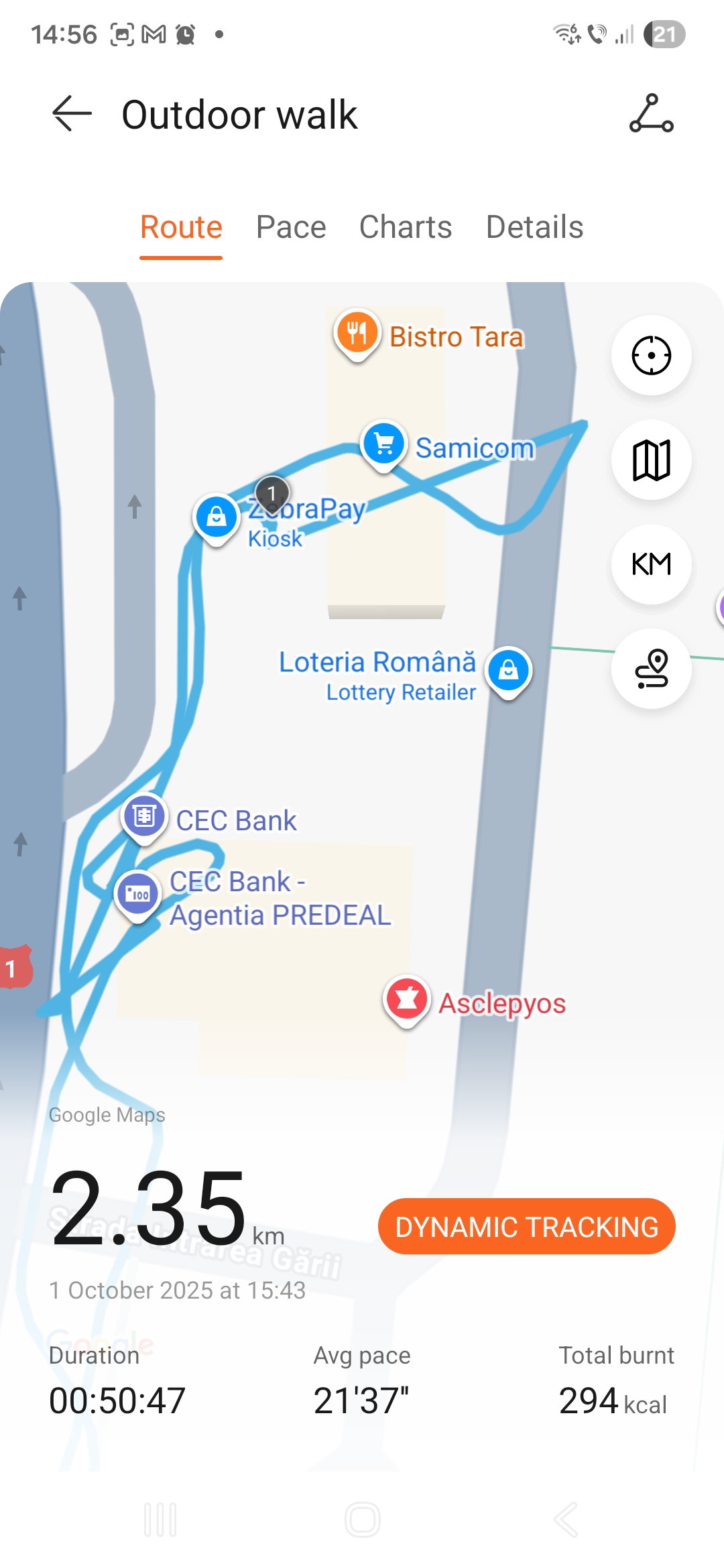Open the route share icon in the header
This screenshot has height=1568, width=724.
pos(651,114)
